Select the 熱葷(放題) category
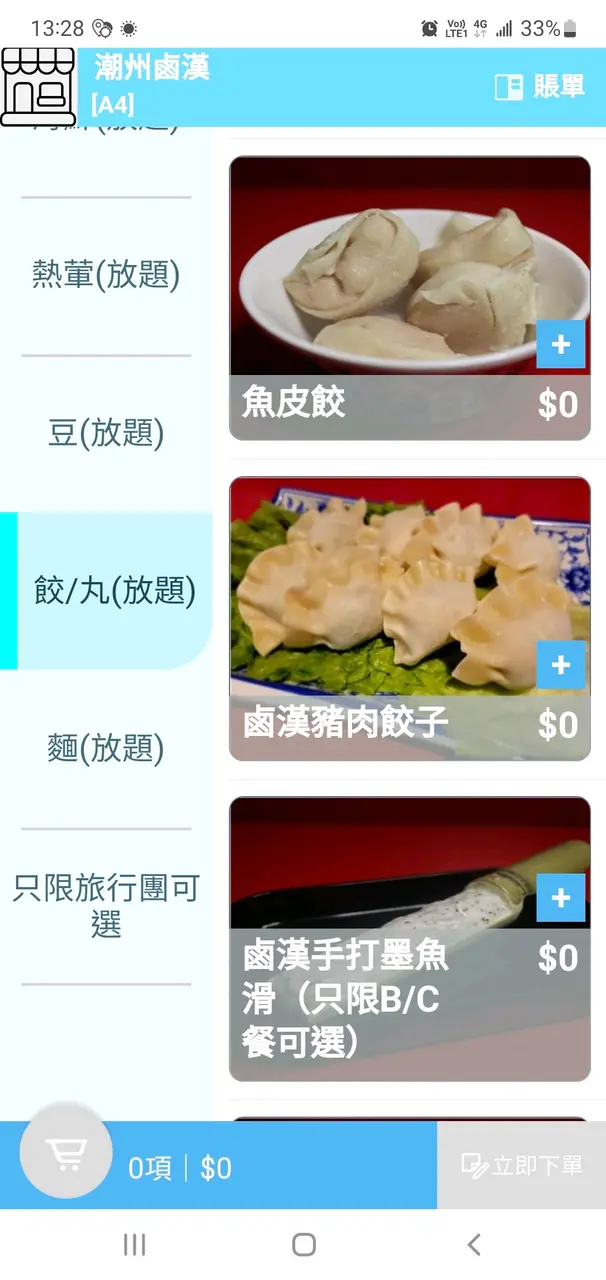This screenshot has width=606, height=1280. (x=106, y=275)
